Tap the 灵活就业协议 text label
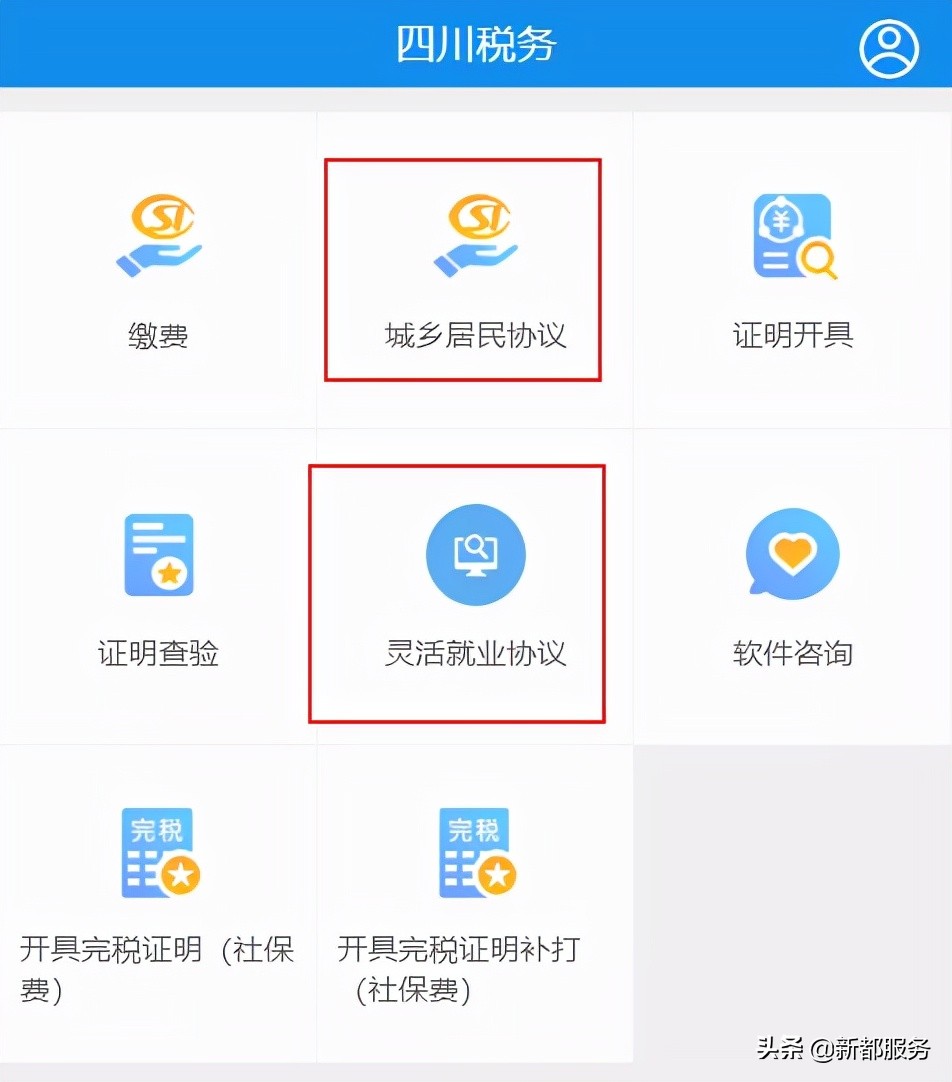Viewport: 952px width, 1082px height. [x=476, y=654]
